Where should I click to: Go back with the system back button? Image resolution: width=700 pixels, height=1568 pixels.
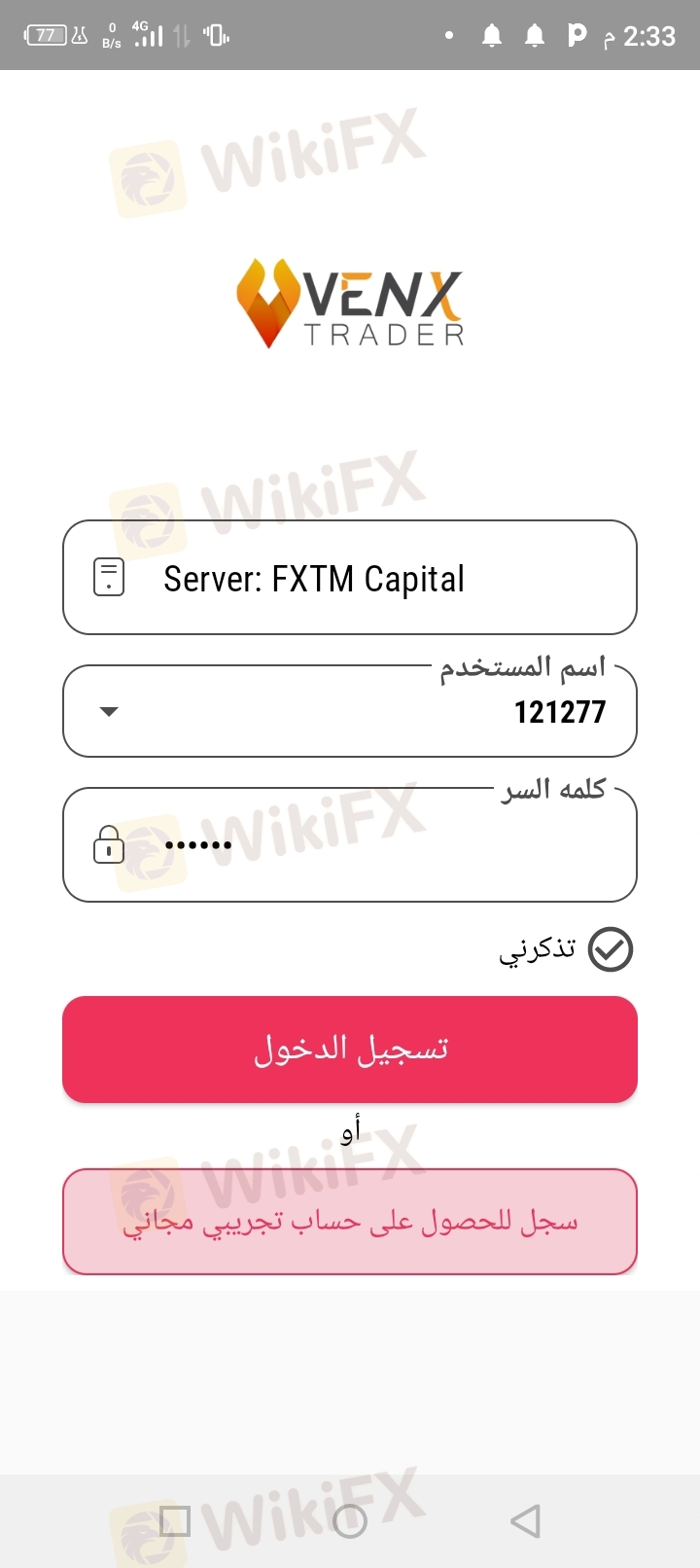tap(525, 1521)
